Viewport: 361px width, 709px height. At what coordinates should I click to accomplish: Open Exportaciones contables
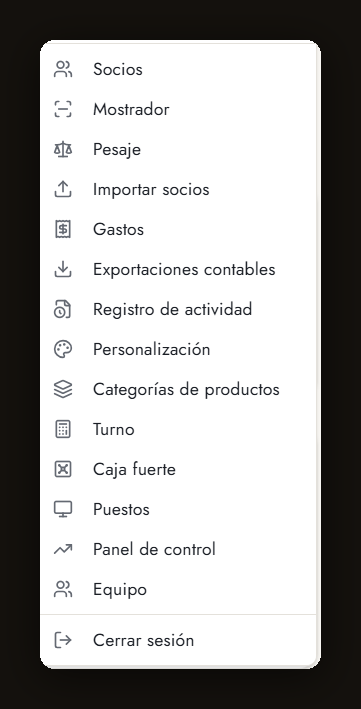point(178,269)
